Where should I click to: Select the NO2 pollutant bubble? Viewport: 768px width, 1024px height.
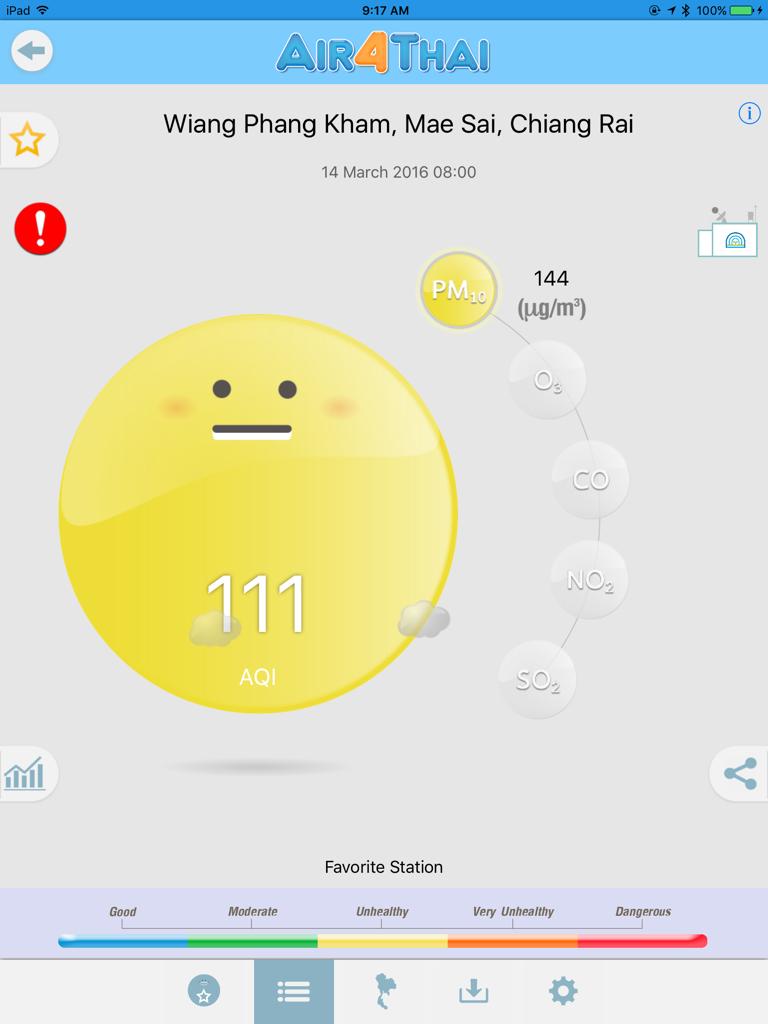click(590, 580)
